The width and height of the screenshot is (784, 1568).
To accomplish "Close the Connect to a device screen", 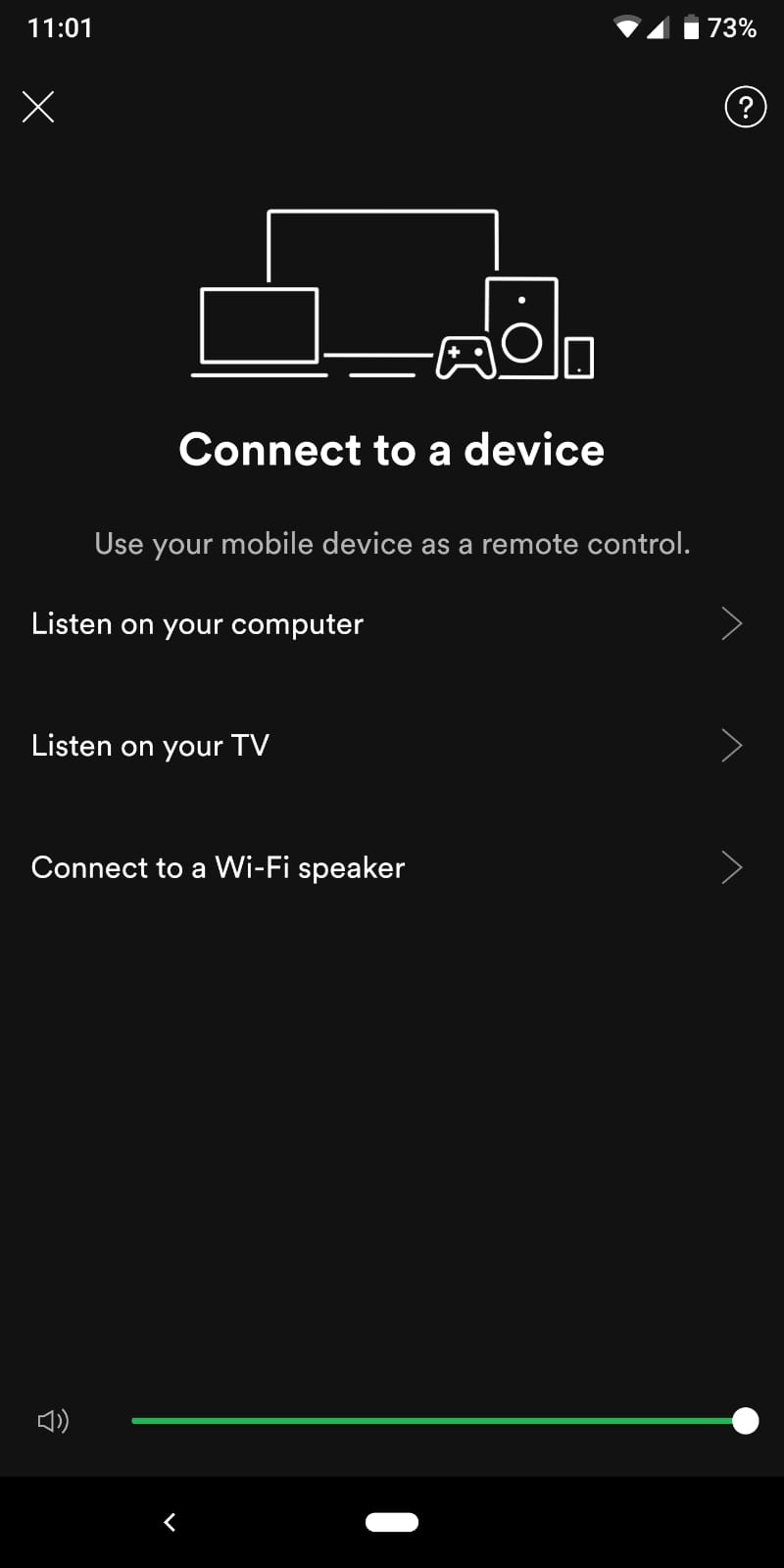I will tap(38, 107).
